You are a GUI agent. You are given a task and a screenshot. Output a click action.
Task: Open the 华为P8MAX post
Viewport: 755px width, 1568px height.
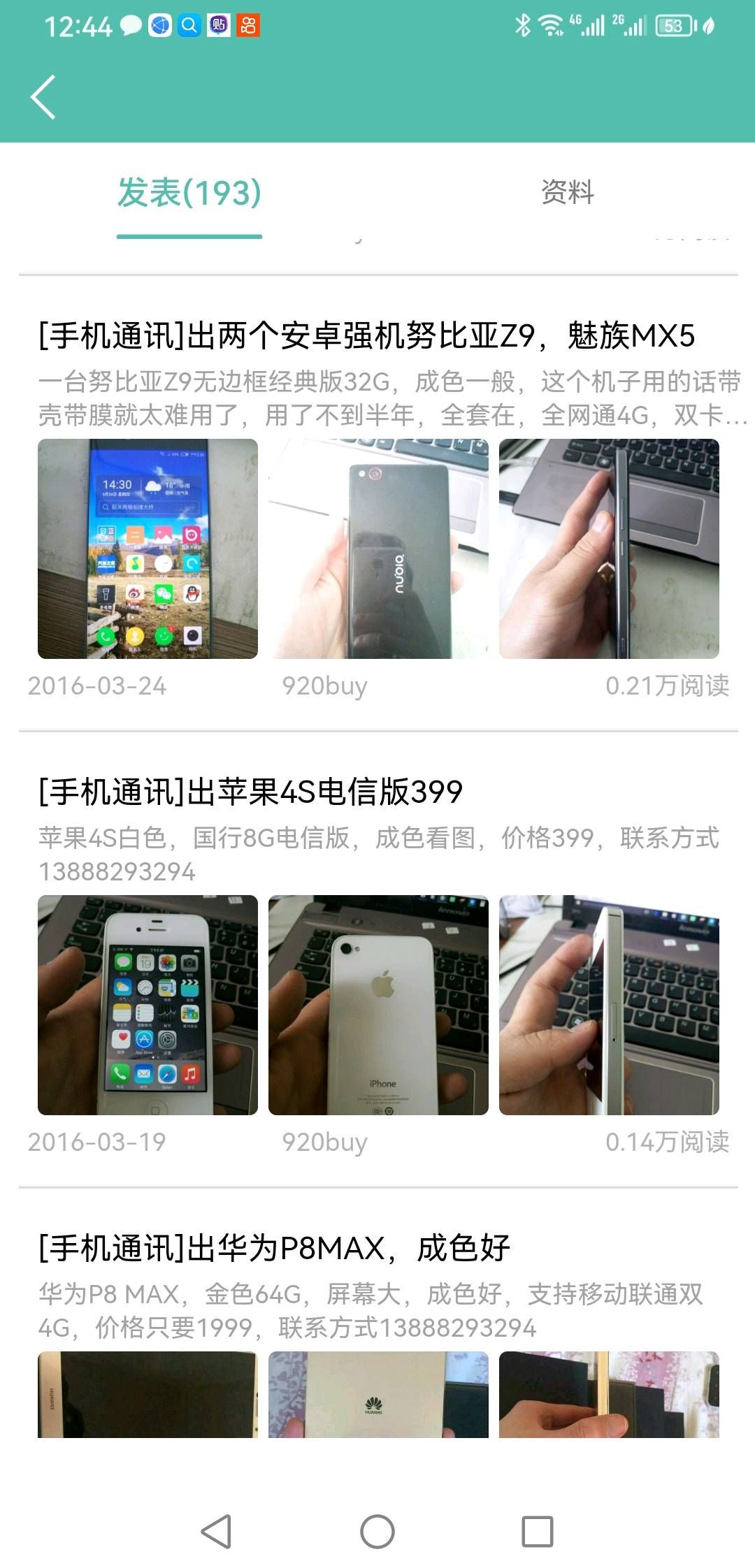pyautogui.click(x=274, y=1248)
